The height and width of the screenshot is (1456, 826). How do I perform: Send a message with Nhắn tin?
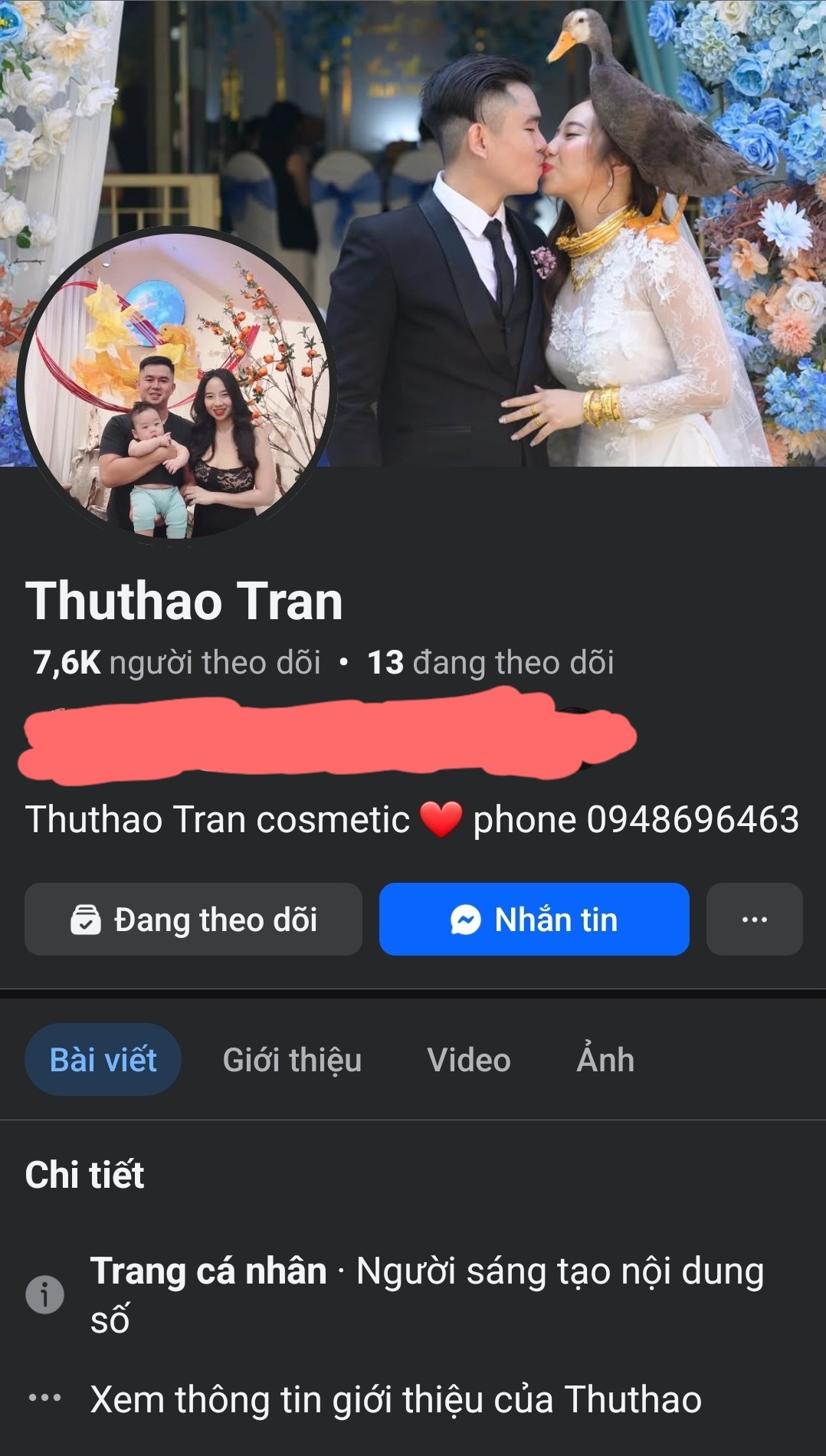coord(534,920)
